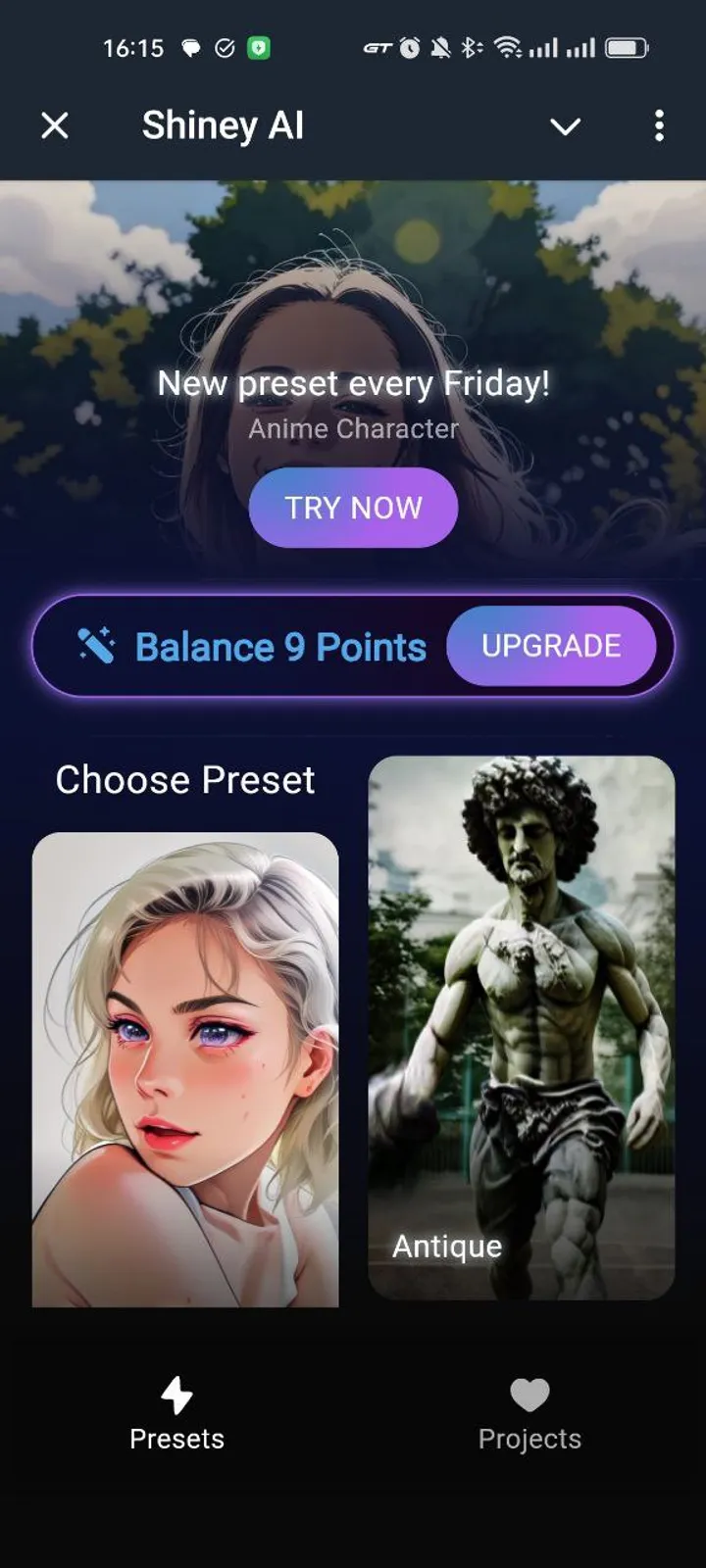This screenshot has height=1568, width=706.
Task: Close the Shiney AI mini app
Action: 55,125
